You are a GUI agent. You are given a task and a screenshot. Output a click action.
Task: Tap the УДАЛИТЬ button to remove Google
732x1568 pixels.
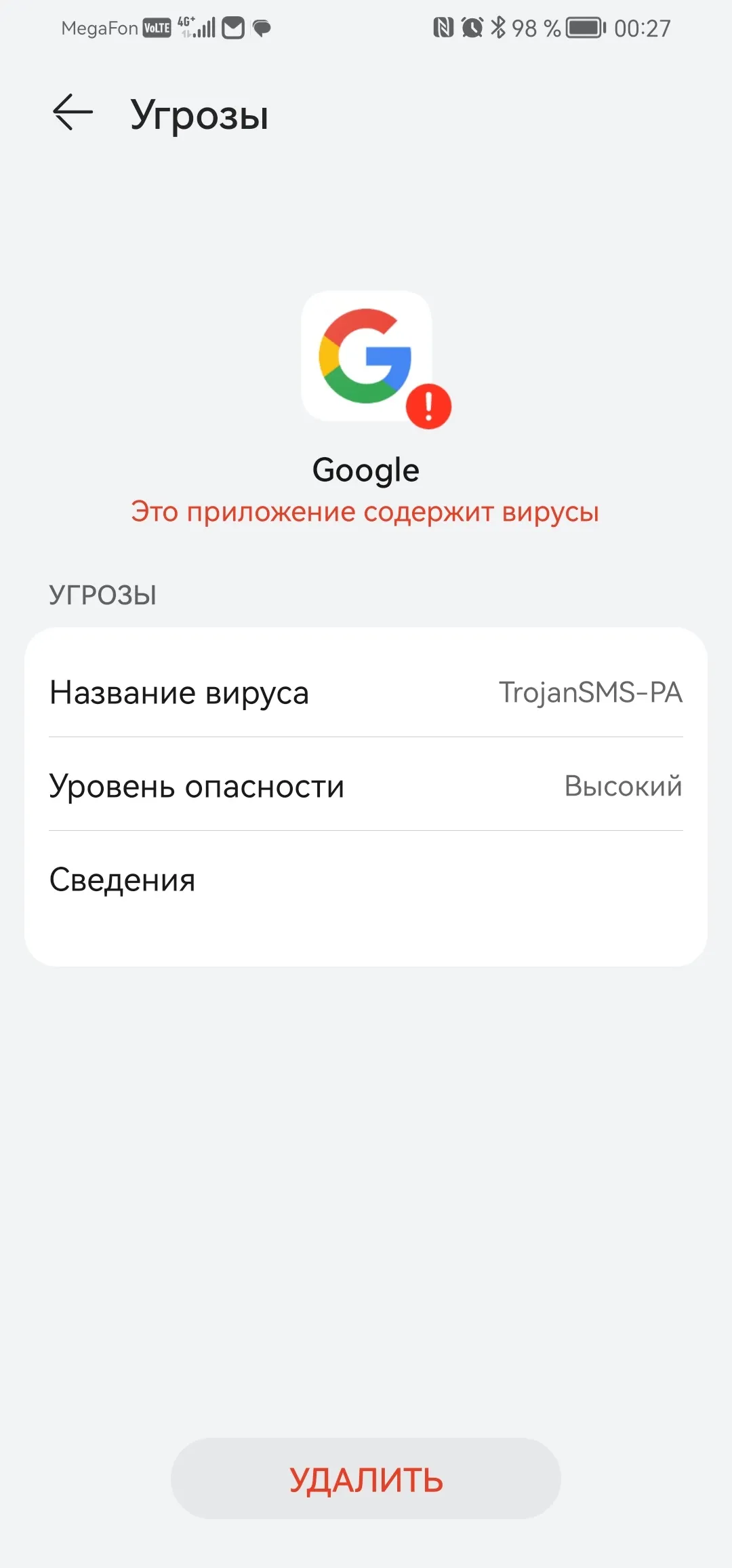pos(366,1478)
